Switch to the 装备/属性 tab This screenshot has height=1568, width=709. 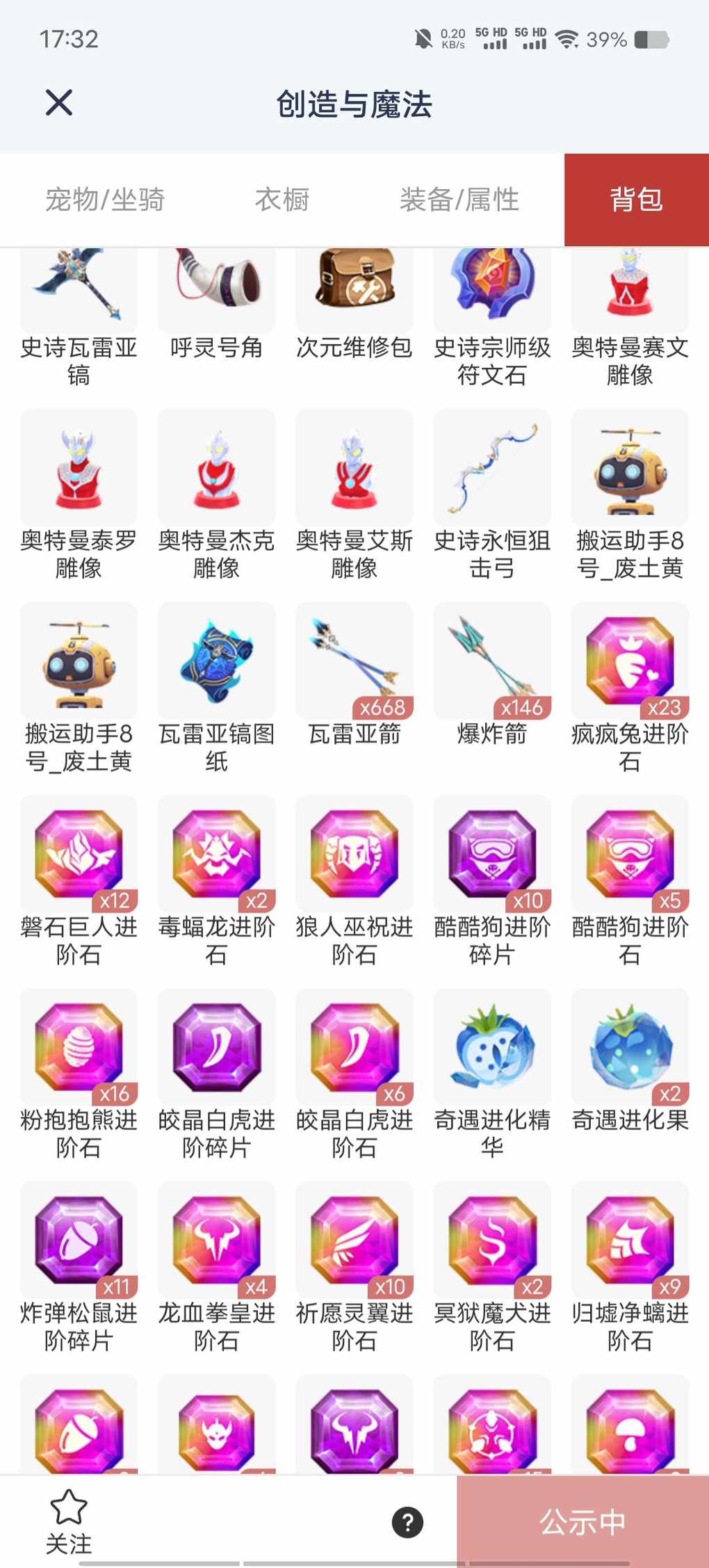coord(459,200)
